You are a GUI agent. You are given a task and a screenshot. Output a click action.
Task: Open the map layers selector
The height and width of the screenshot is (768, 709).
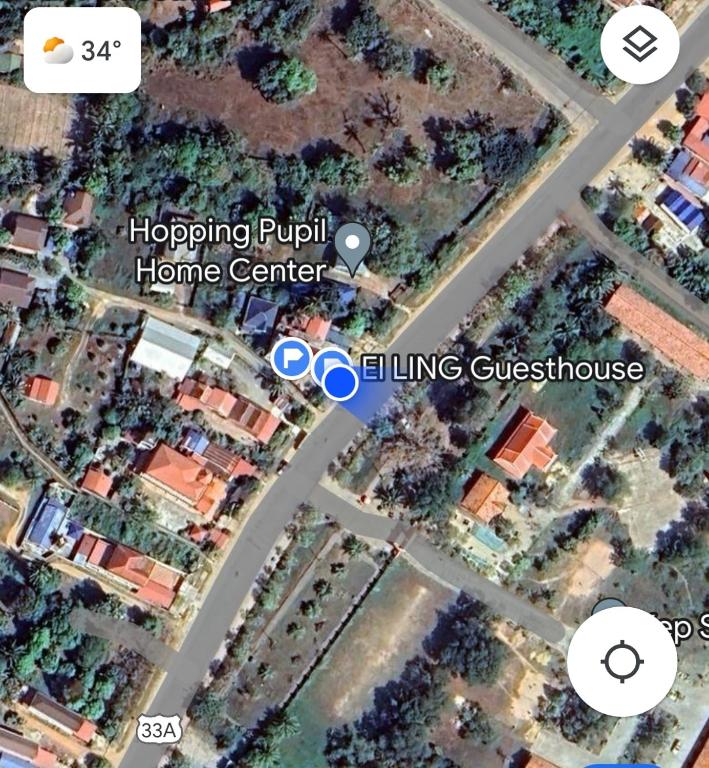click(640, 44)
